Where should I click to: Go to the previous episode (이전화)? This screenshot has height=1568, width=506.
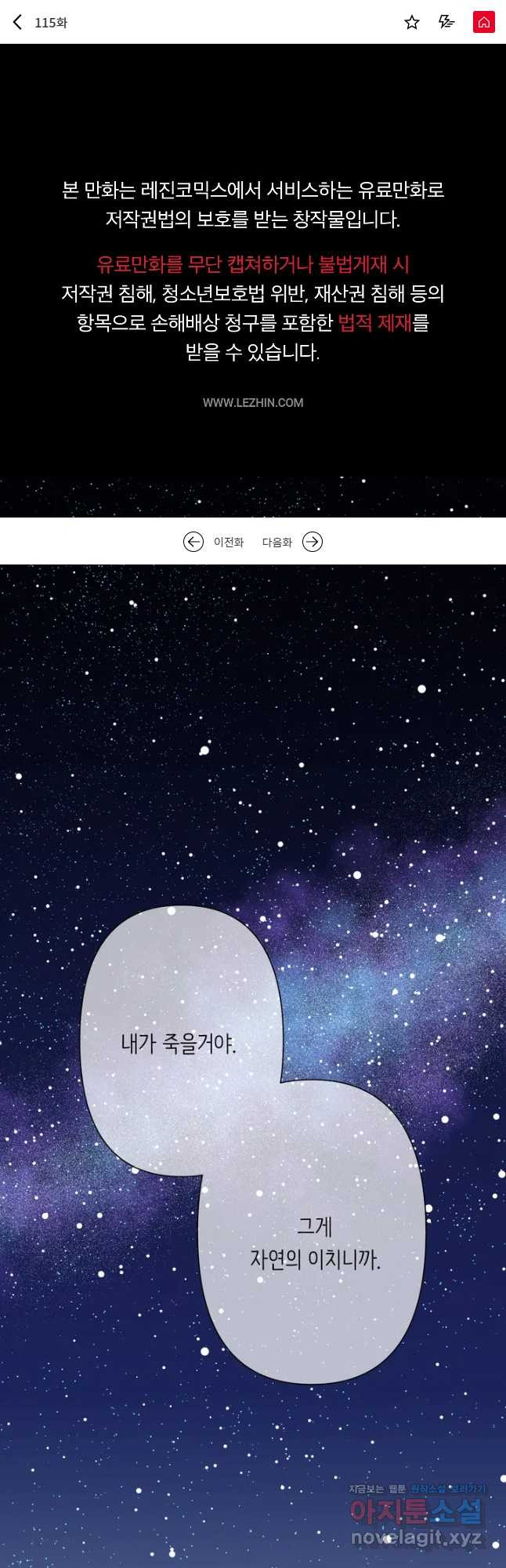point(214,542)
